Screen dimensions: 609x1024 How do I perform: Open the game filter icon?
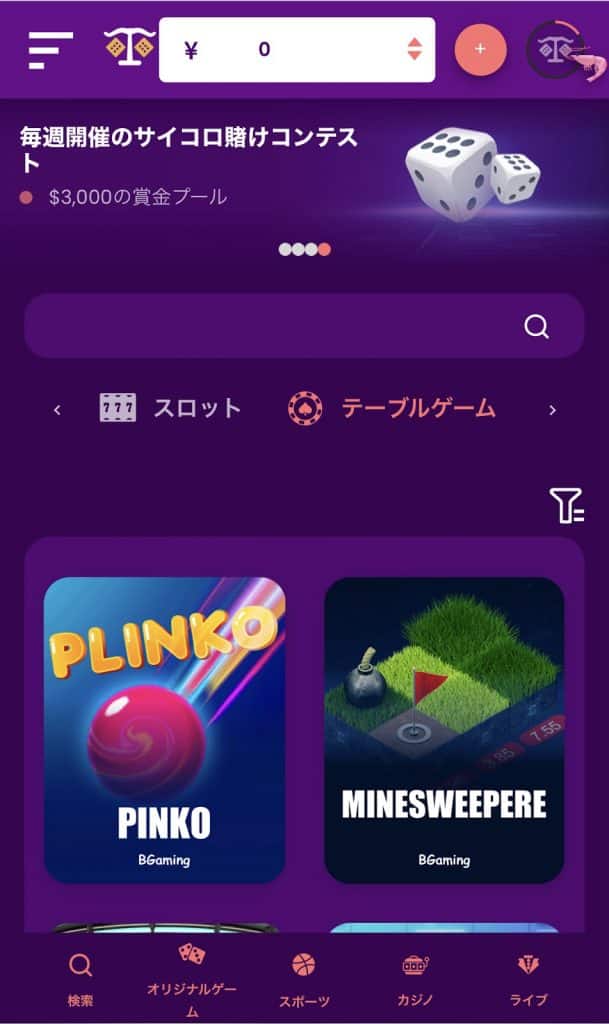point(566,506)
